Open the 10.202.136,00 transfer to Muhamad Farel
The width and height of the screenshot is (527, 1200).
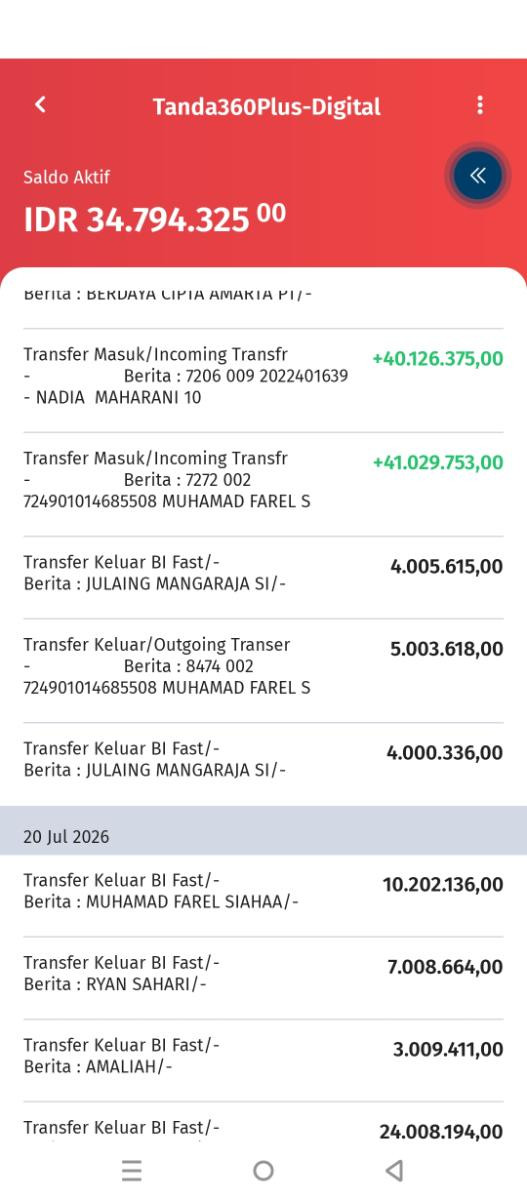point(263,895)
